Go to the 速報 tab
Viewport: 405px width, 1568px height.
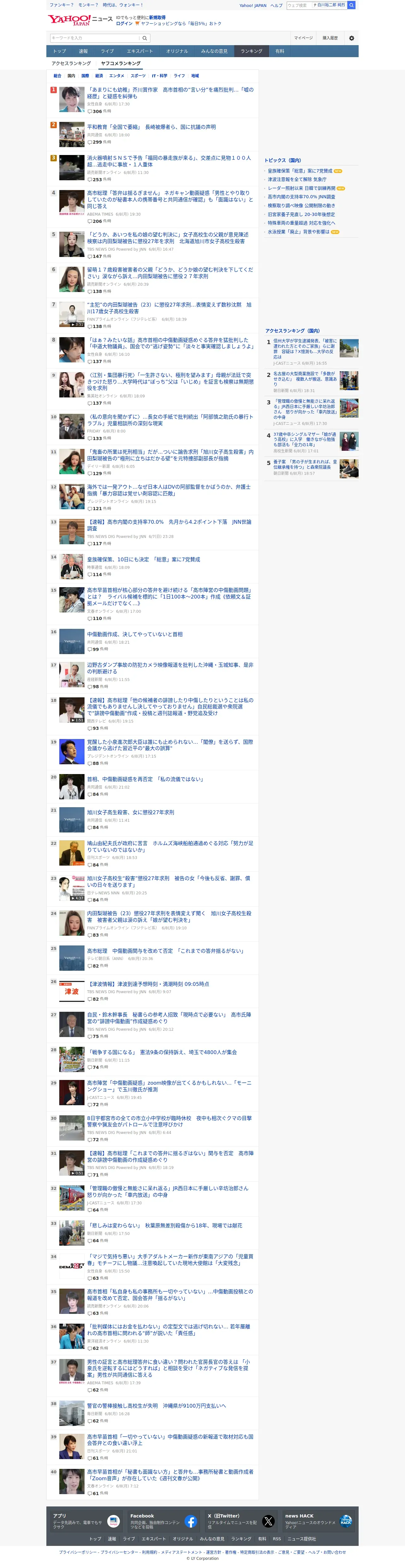pos(83,51)
